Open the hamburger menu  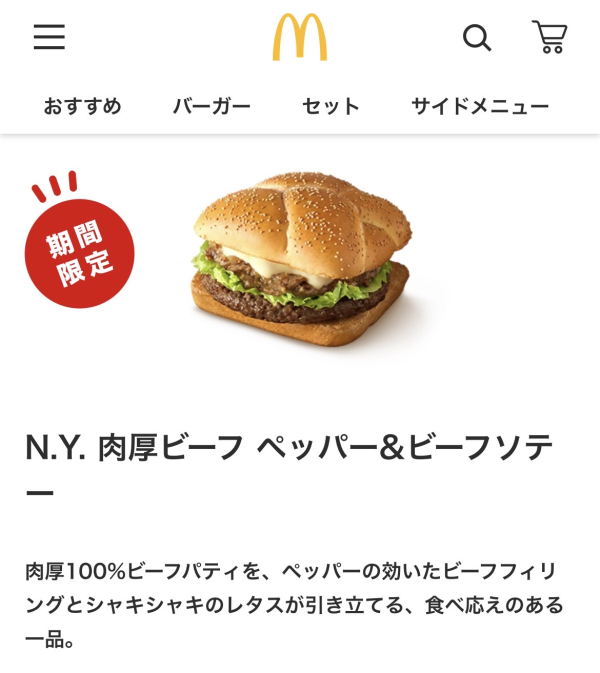point(49,38)
